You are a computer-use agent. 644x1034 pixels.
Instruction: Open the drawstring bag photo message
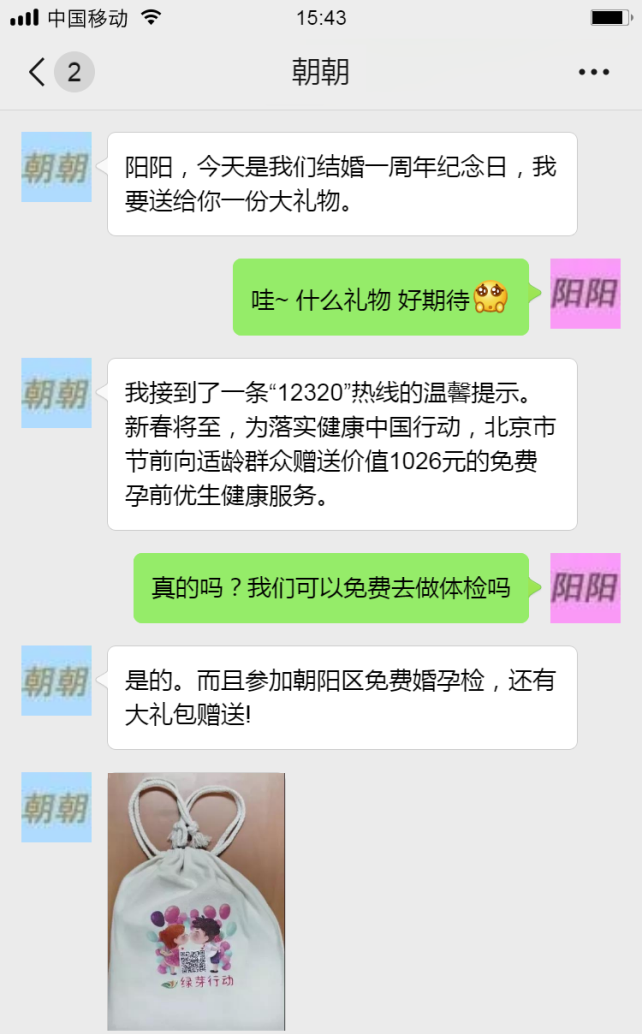click(196, 900)
